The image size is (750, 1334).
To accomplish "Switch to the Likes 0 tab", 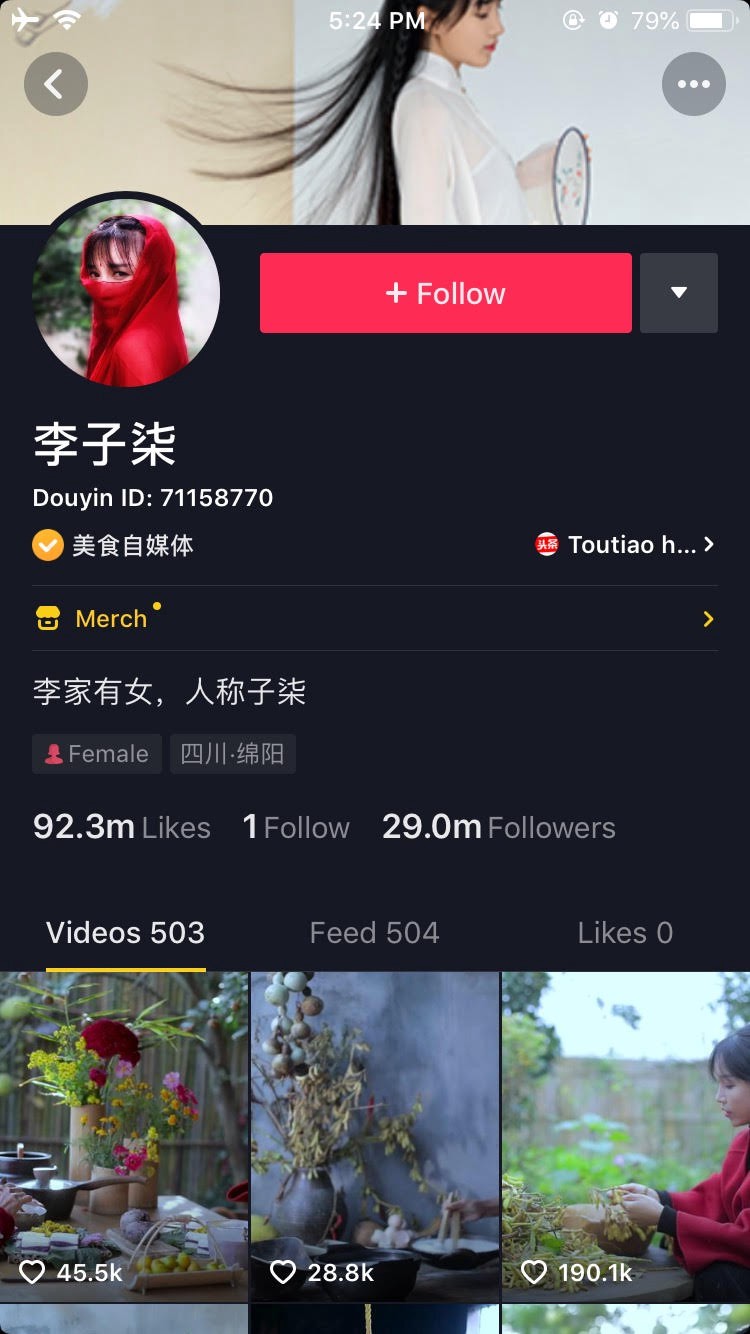I will [625, 933].
